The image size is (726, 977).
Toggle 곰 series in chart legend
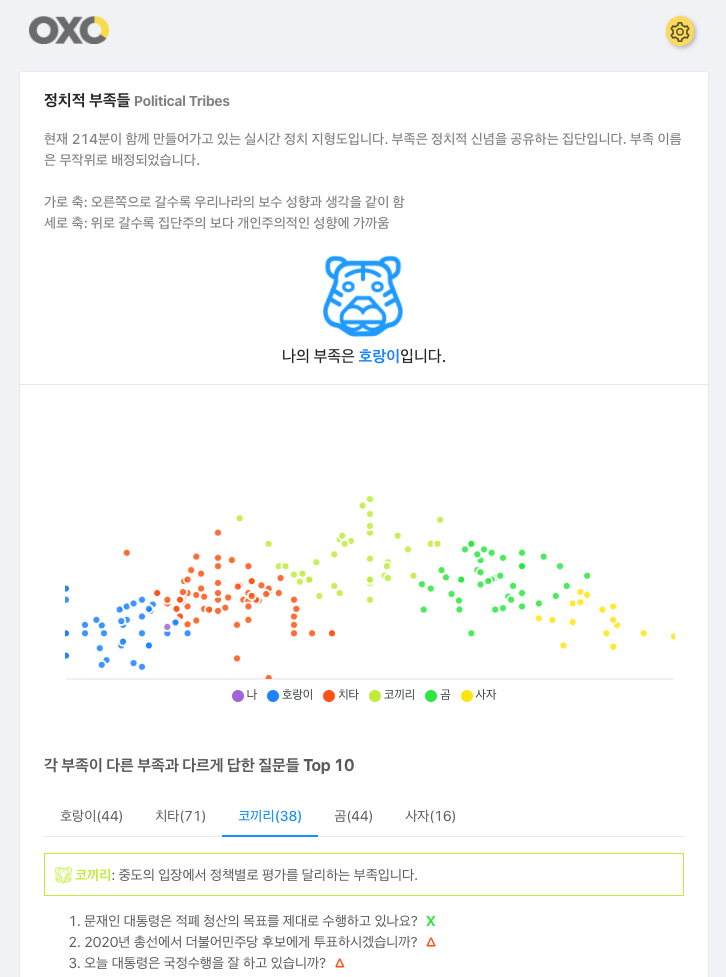pyautogui.click(x=437, y=695)
